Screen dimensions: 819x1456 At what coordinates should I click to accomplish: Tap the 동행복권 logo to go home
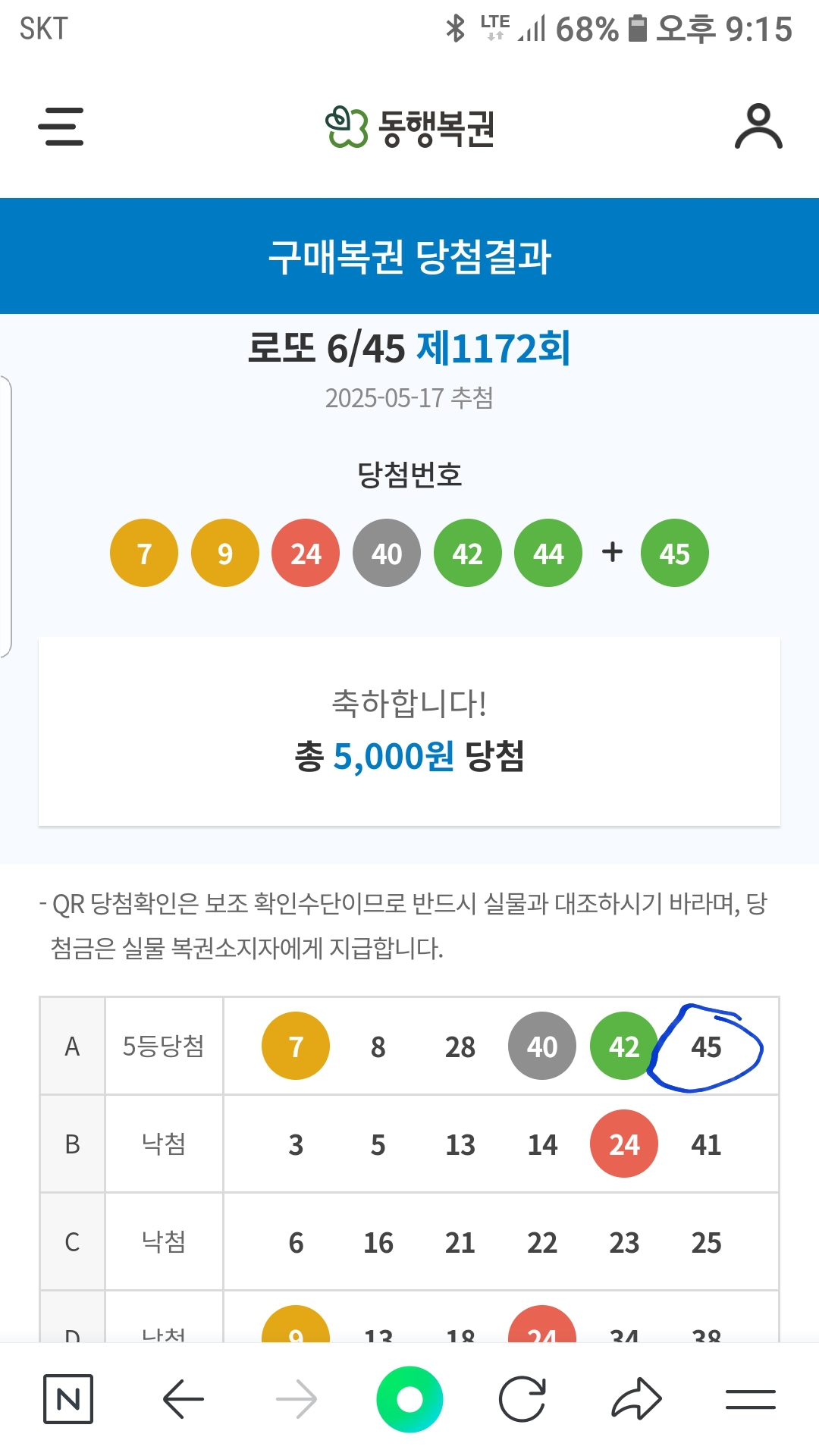pyautogui.click(x=409, y=127)
